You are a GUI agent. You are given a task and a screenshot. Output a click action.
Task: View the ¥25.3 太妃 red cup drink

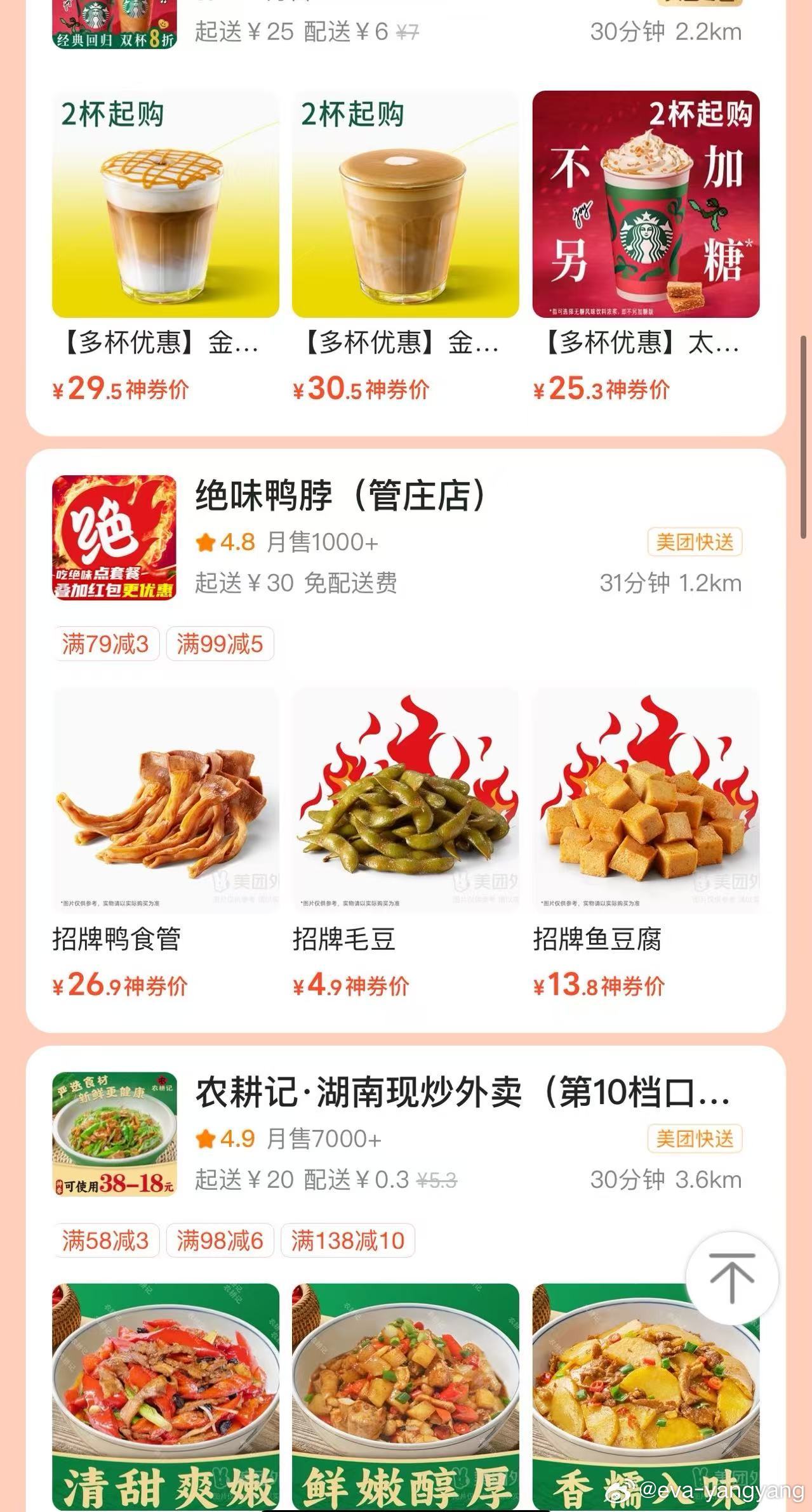(645, 204)
